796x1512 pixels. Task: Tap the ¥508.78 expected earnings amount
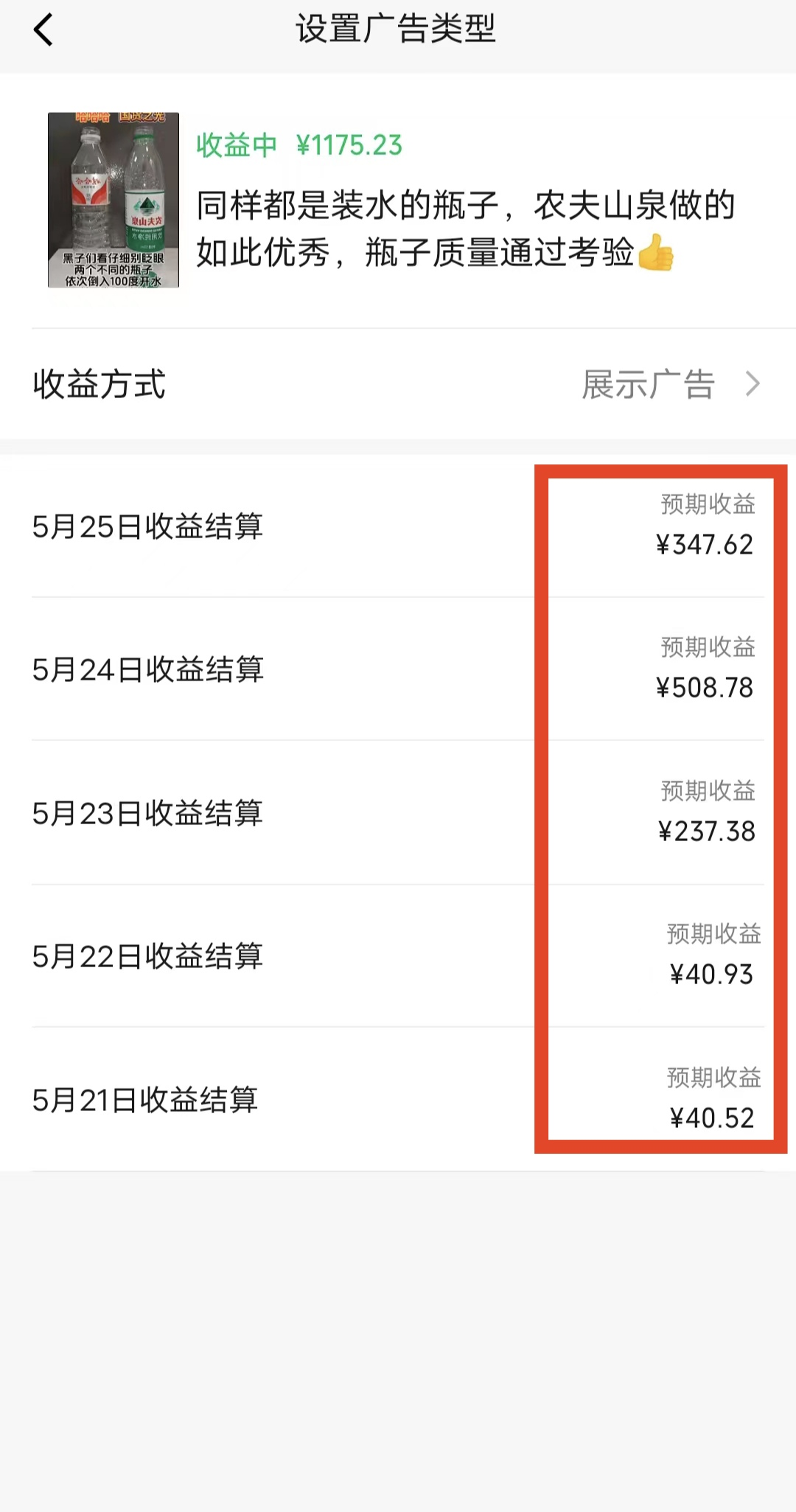(x=706, y=689)
